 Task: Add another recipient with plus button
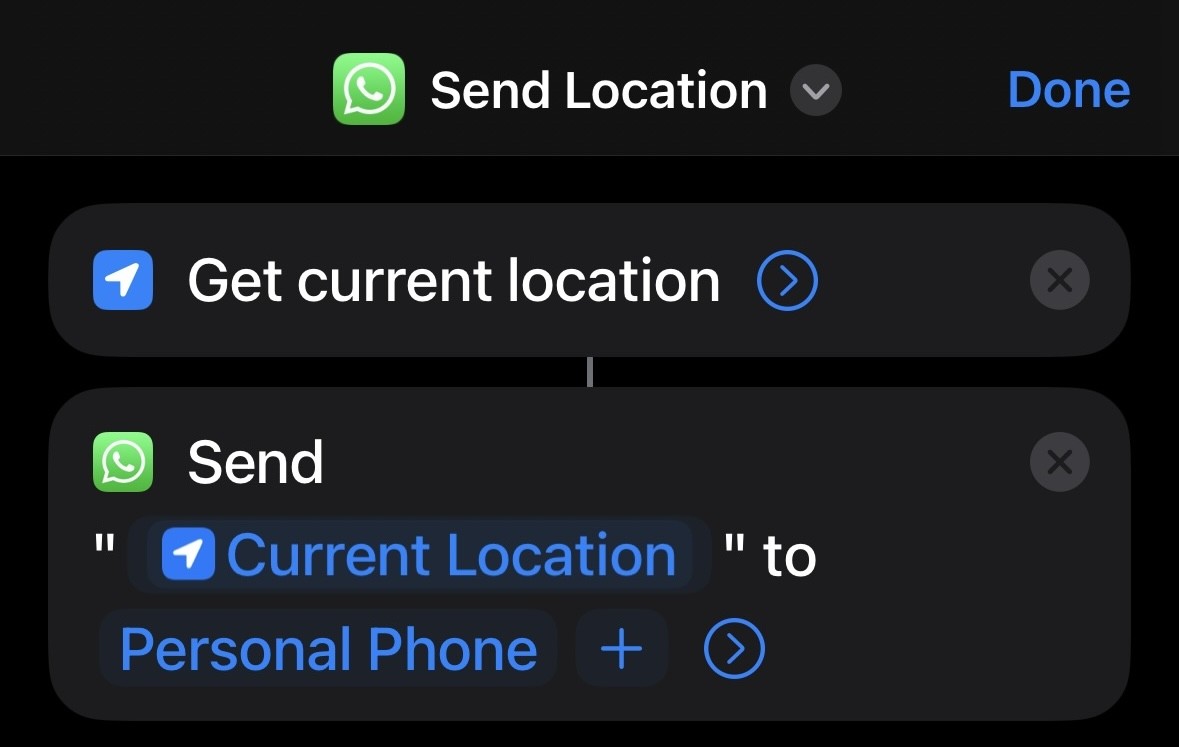tap(621, 649)
